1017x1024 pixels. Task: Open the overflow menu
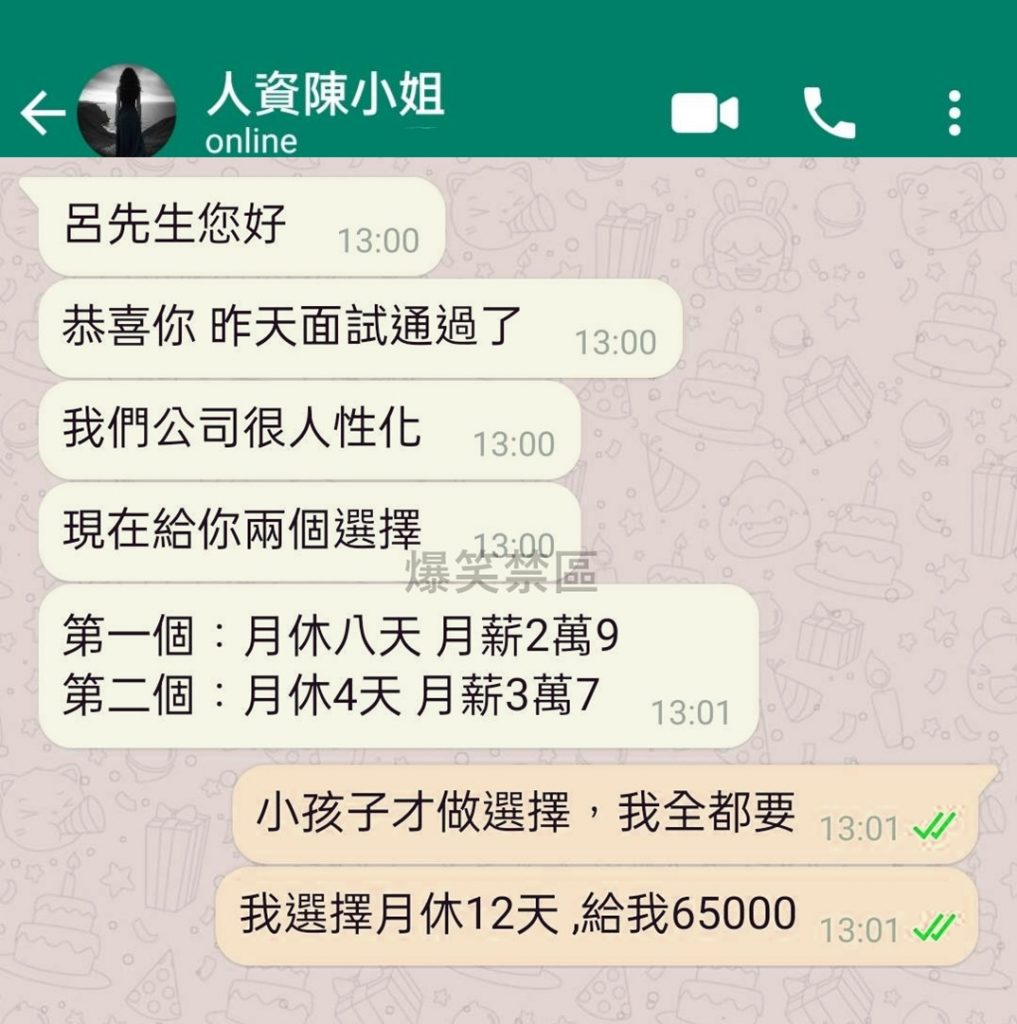click(x=954, y=113)
